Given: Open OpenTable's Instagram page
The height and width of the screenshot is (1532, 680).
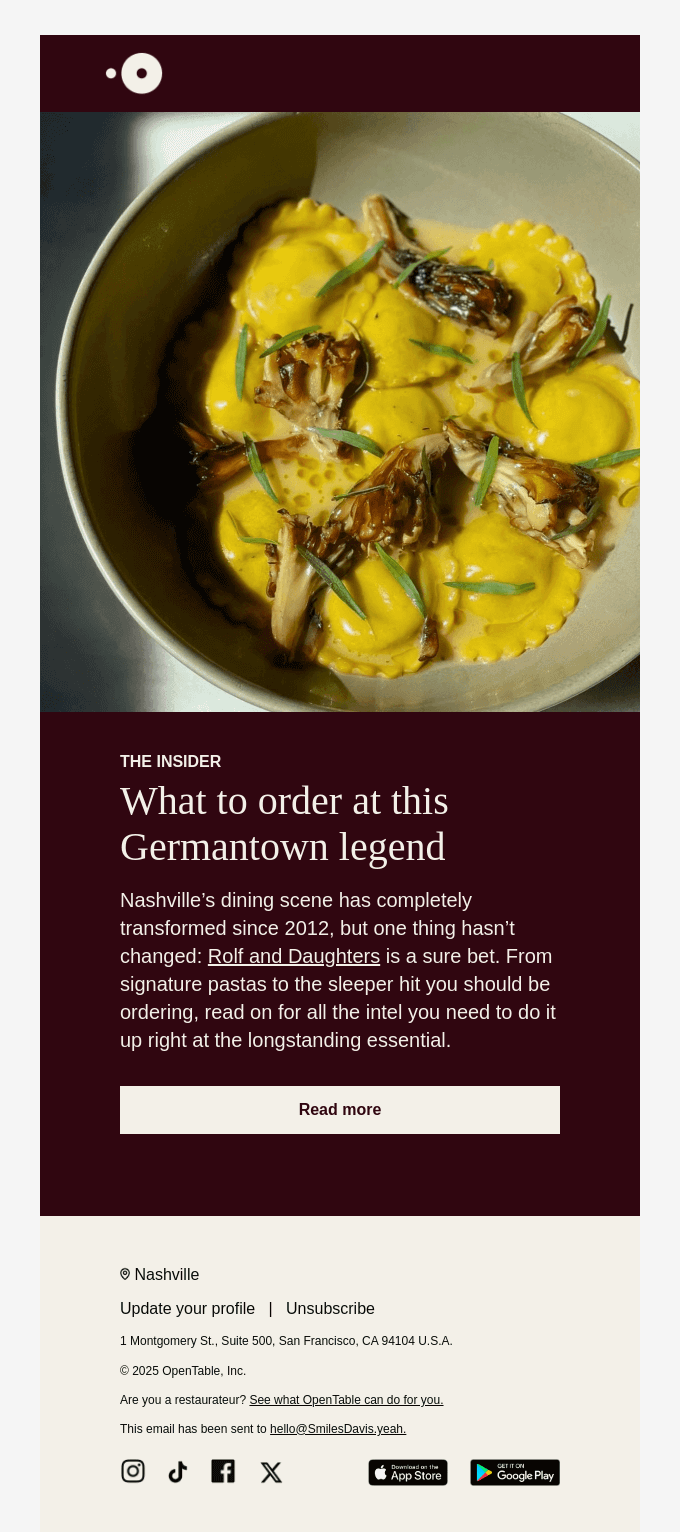Looking at the screenshot, I should pyautogui.click(x=133, y=1471).
